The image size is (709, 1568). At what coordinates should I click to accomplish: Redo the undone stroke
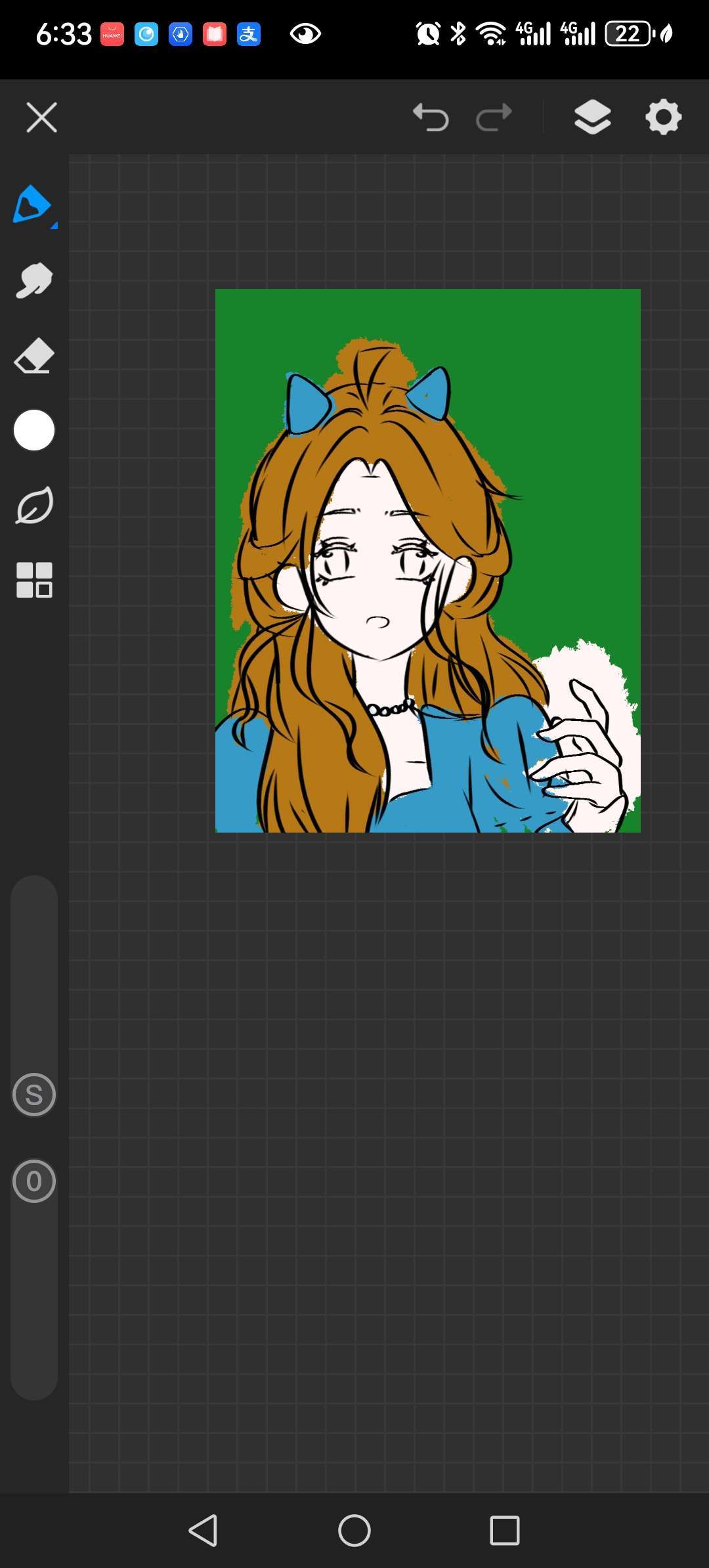tap(494, 118)
